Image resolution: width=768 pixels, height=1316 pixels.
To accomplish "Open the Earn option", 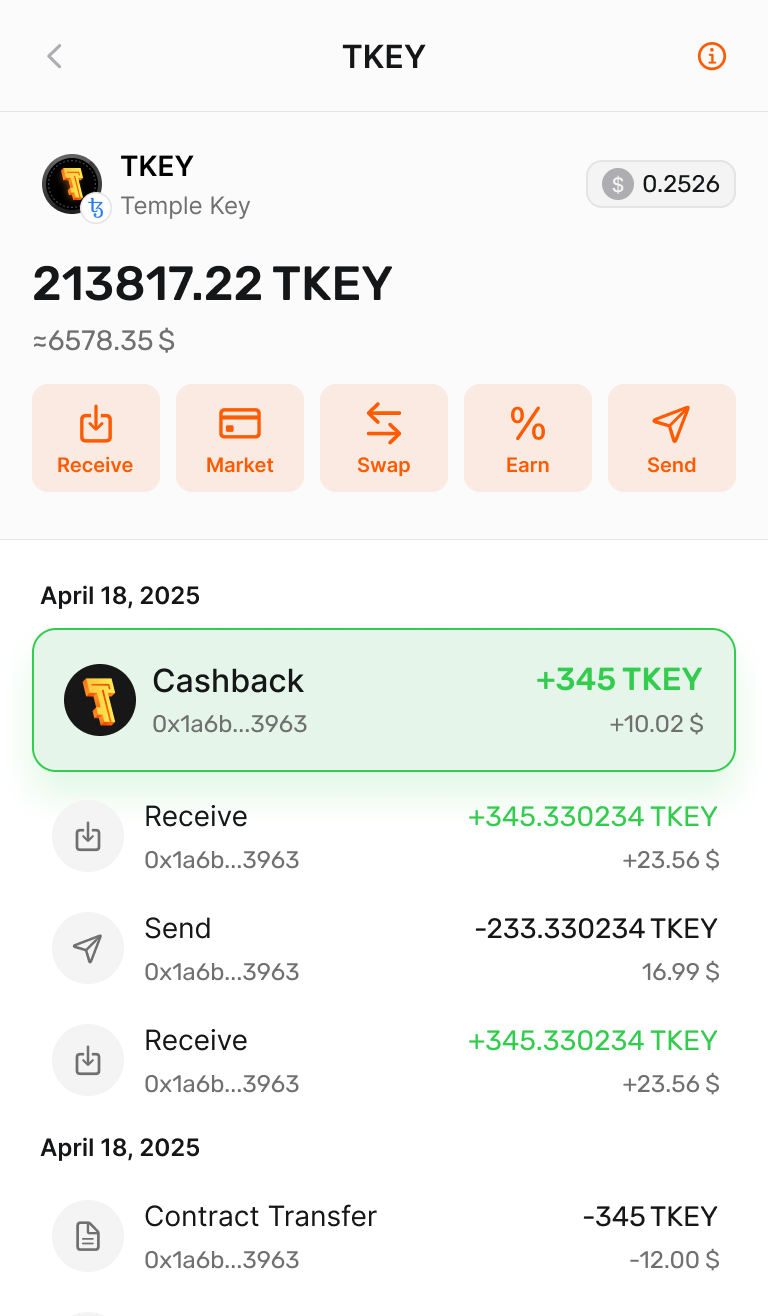I will [528, 438].
